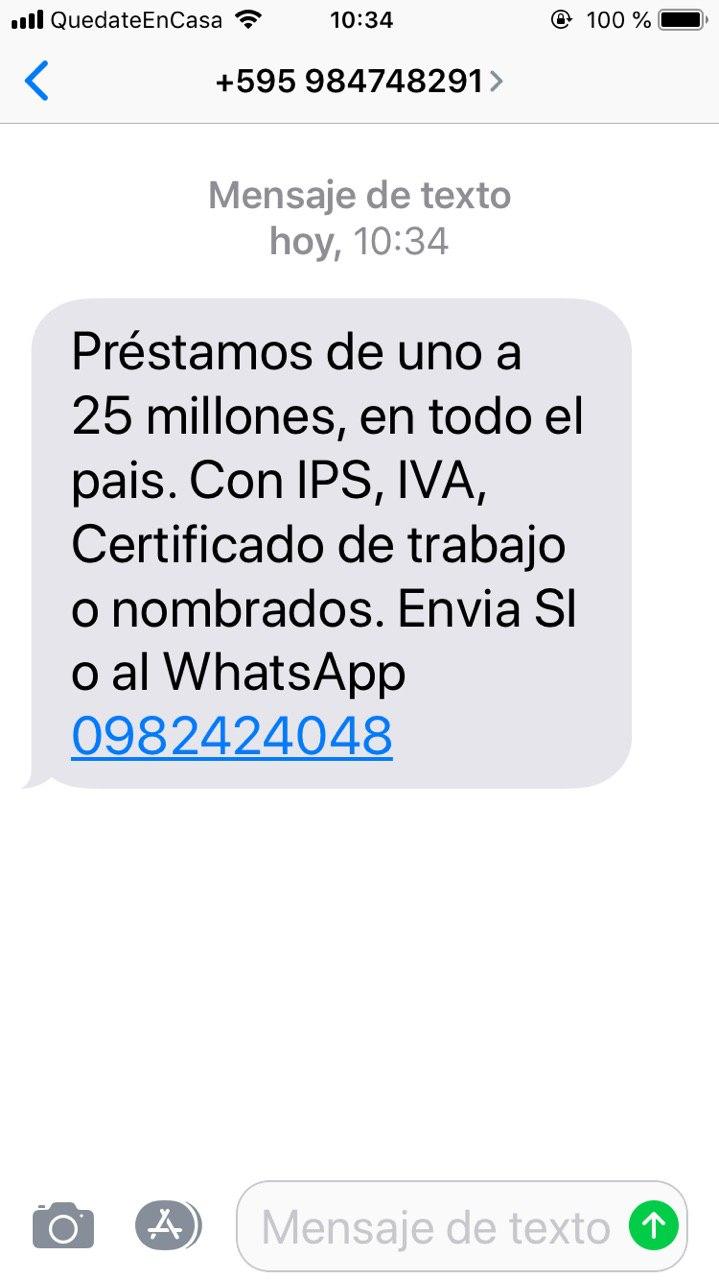
Task: Focus the Mensaje de texto input field
Action: tap(435, 1227)
